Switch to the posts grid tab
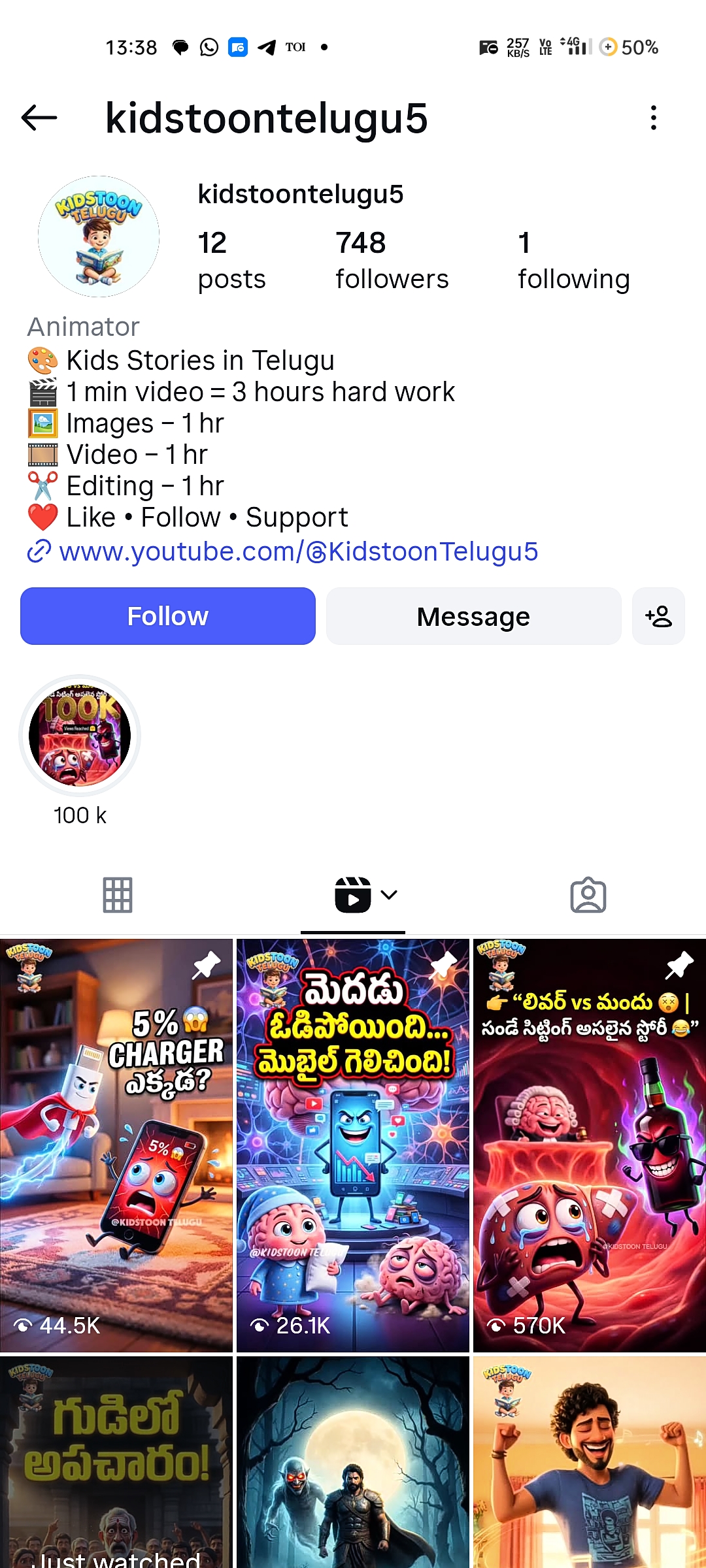 [x=118, y=895]
